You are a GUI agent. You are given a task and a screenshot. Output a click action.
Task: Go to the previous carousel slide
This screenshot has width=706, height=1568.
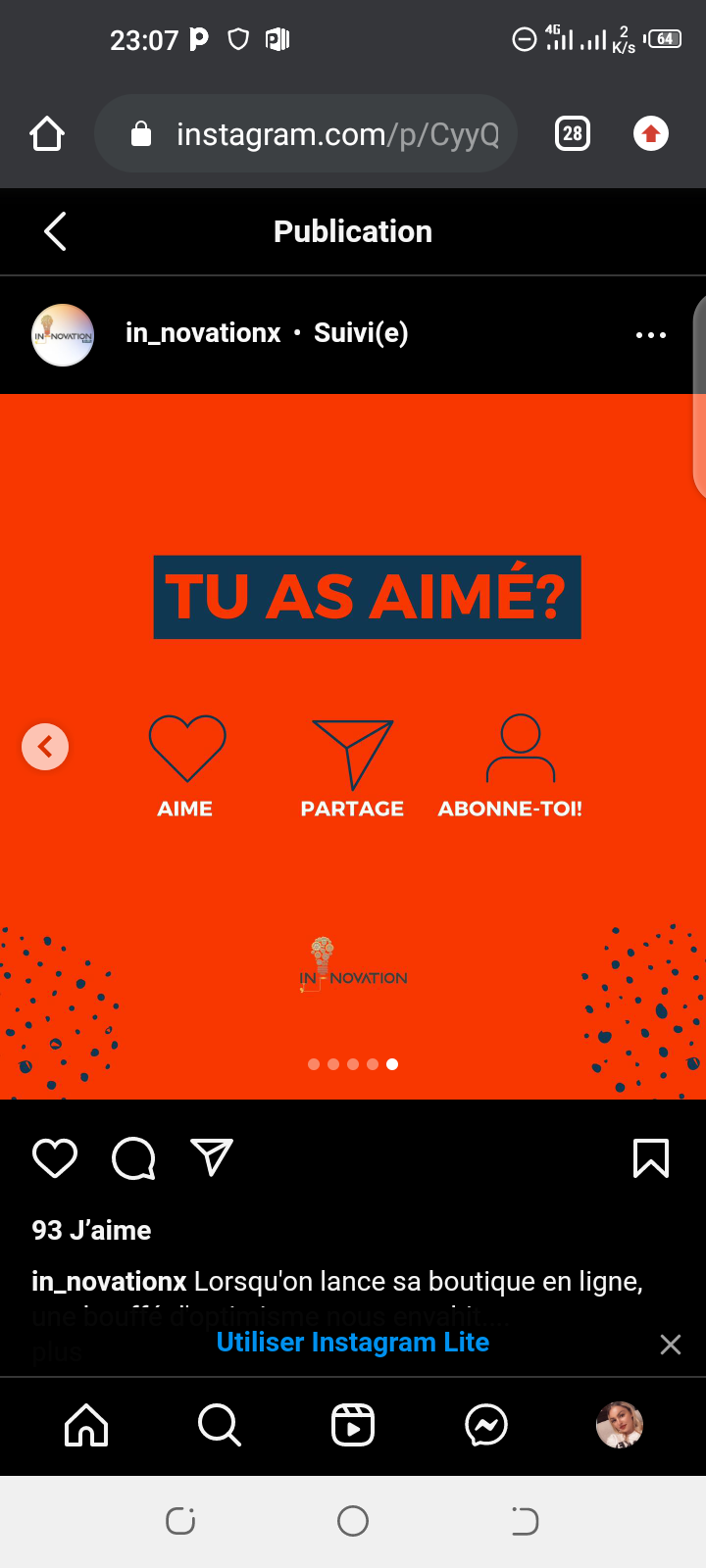click(45, 747)
